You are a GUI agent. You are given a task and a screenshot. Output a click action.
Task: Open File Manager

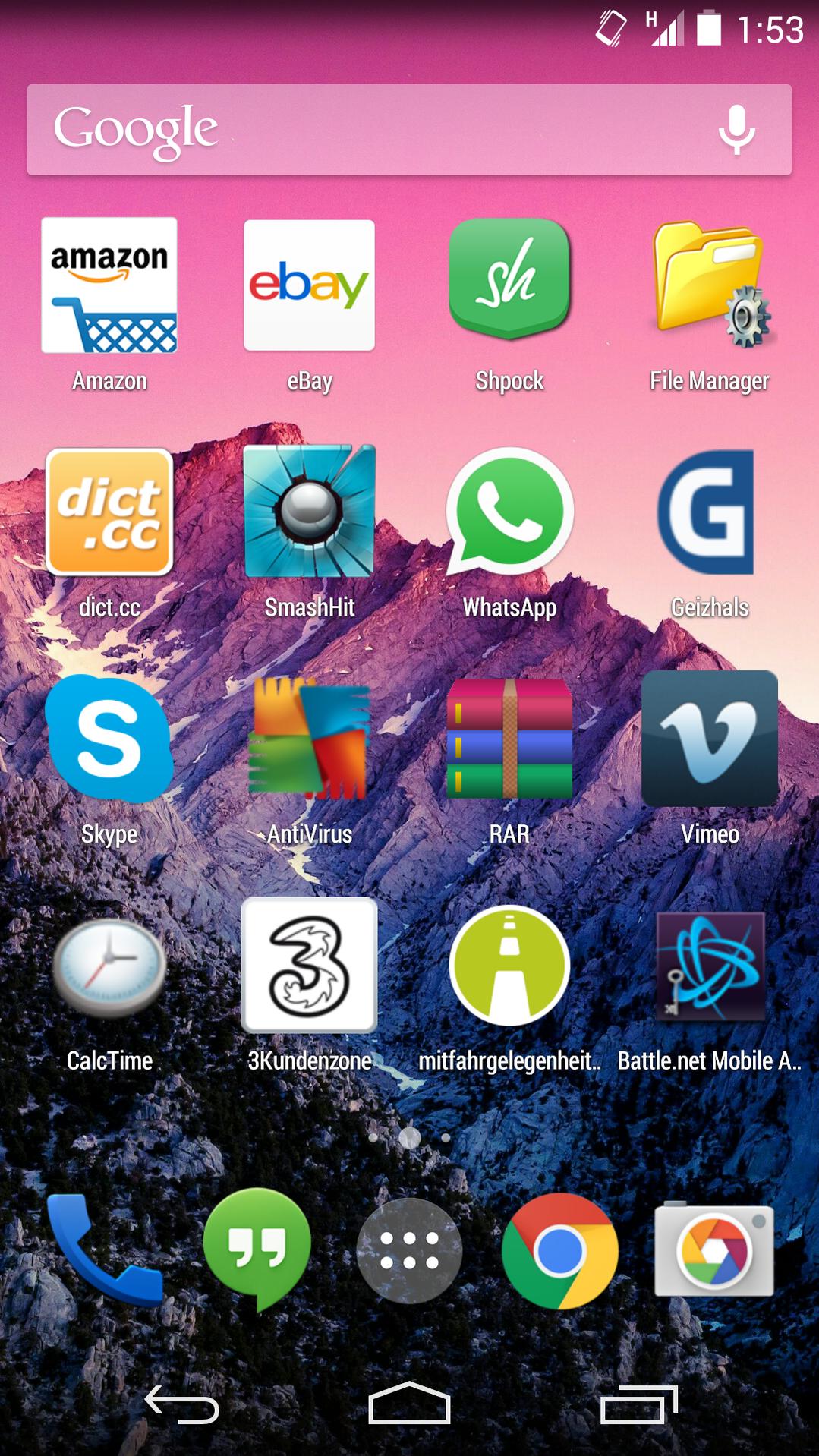pos(710,285)
